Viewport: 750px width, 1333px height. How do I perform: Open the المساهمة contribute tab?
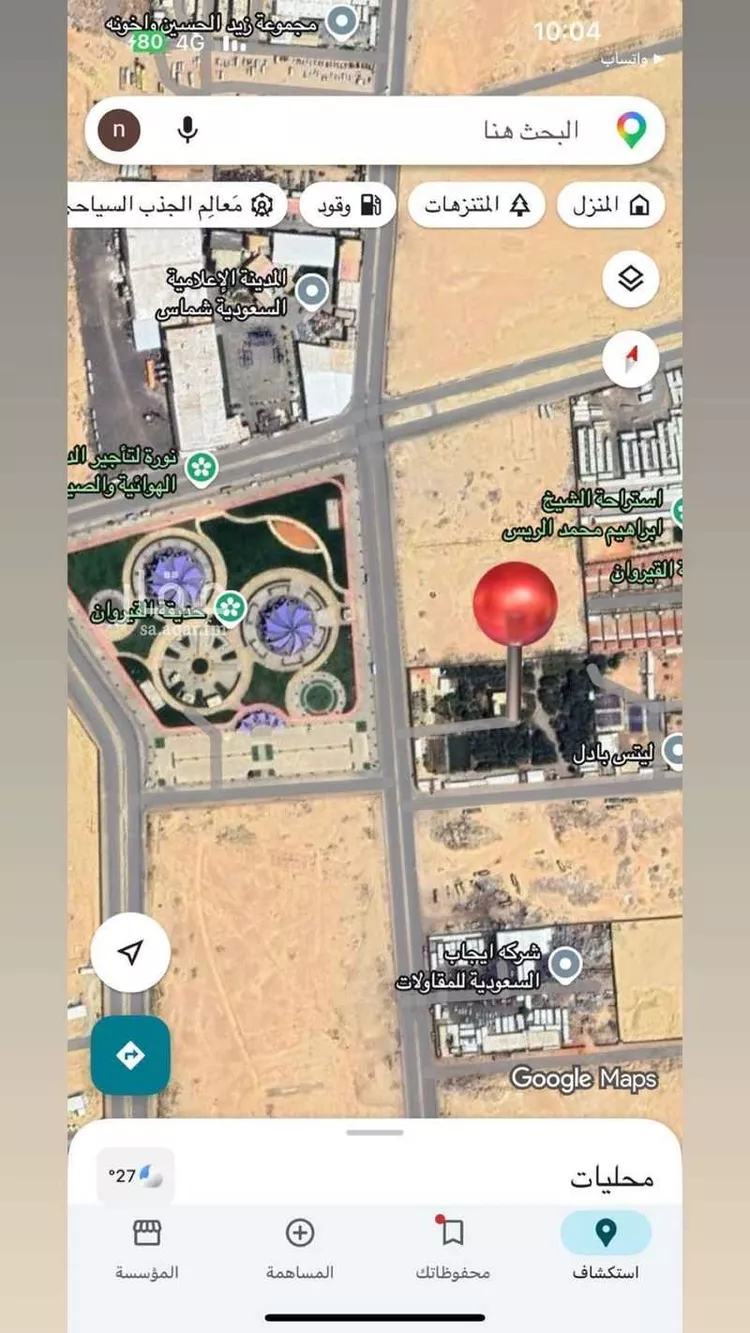click(300, 1245)
